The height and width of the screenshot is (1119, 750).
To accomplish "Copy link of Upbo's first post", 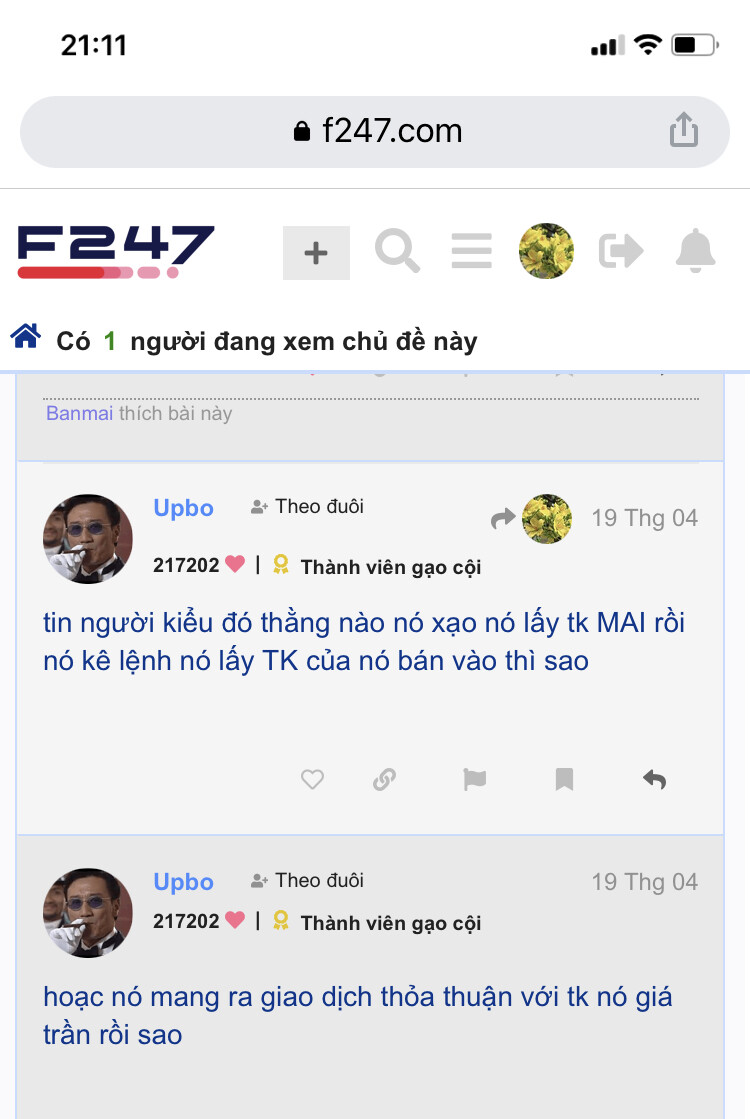I will pos(384,779).
